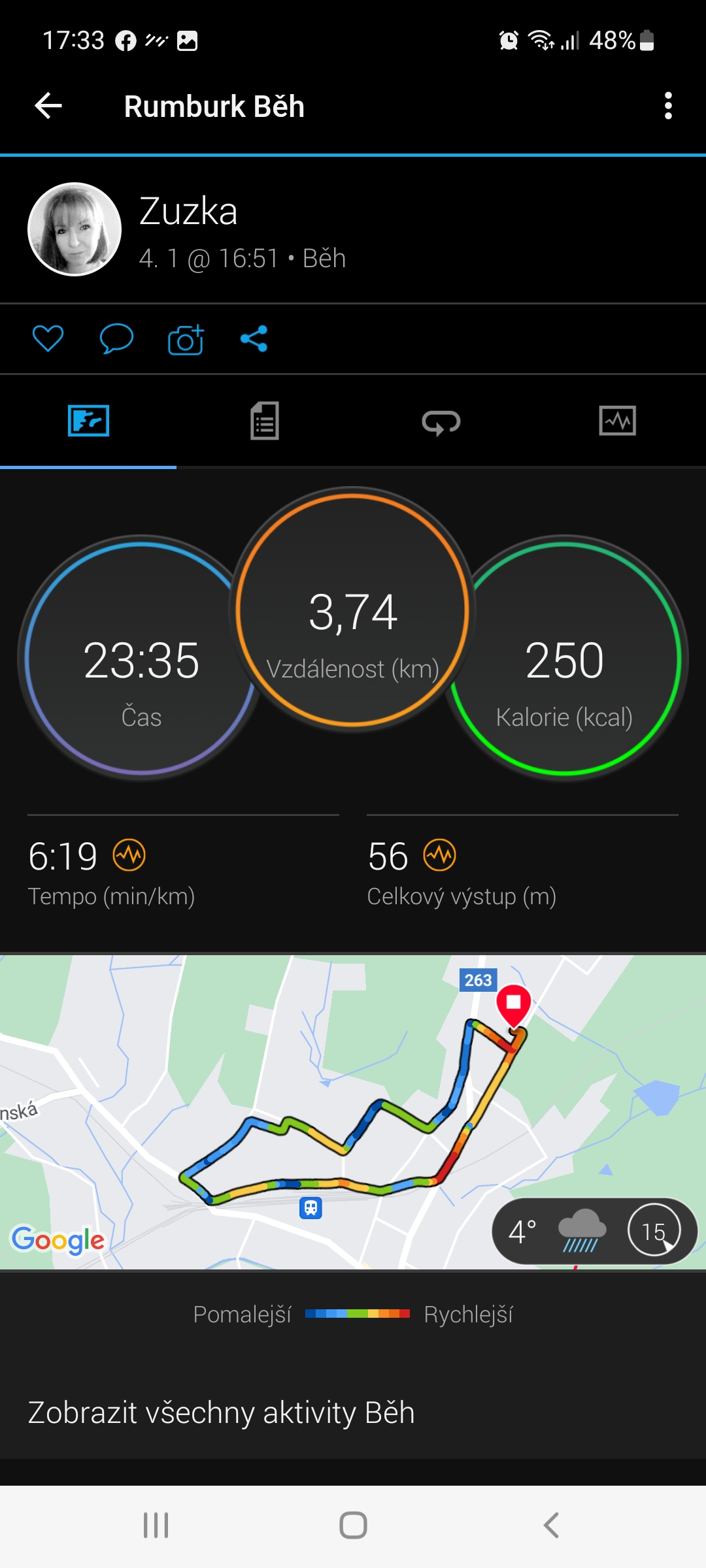Go back from Rumburk Běh activity
The height and width of the screenshot is (1568, 706).
[x=48, y=106]
